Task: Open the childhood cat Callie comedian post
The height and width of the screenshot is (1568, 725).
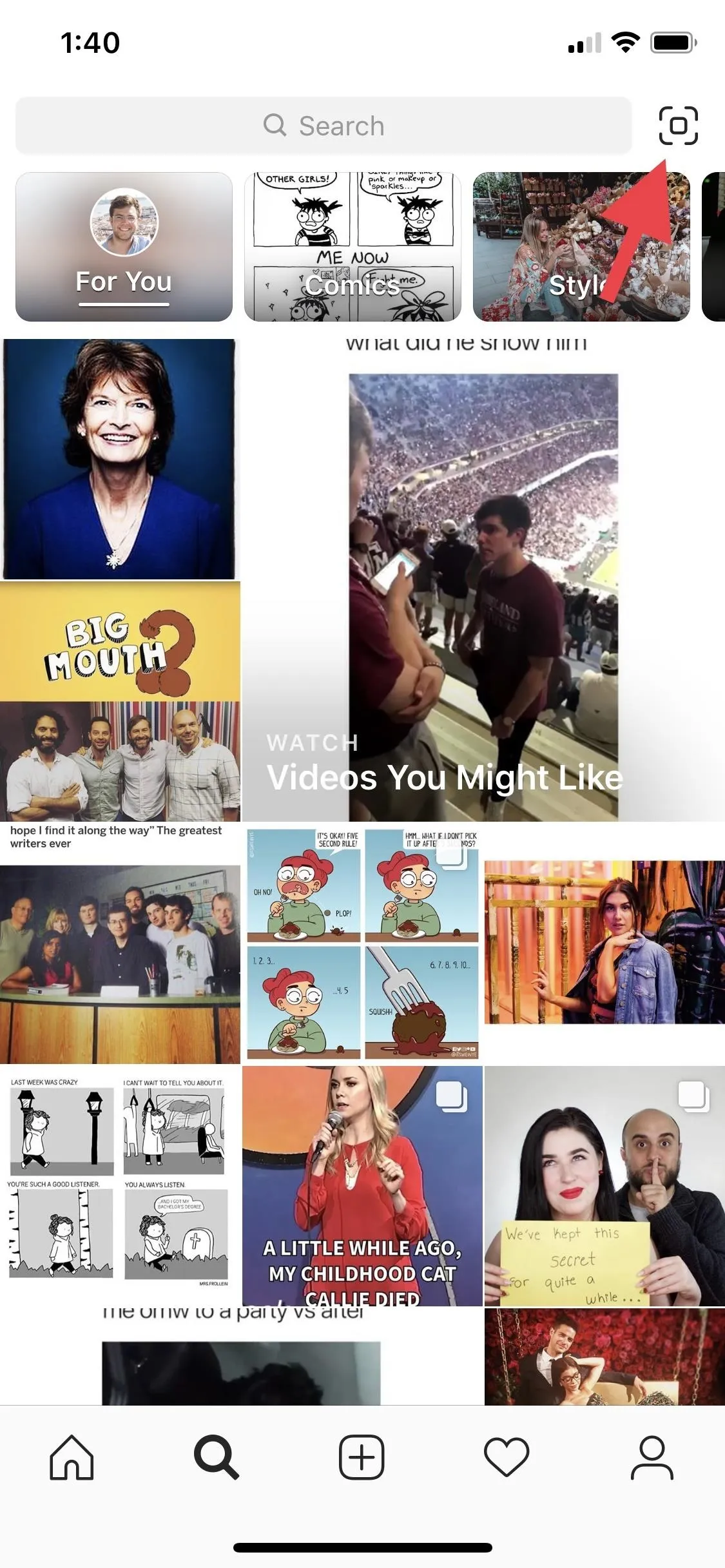Action: click(363, 1186)
